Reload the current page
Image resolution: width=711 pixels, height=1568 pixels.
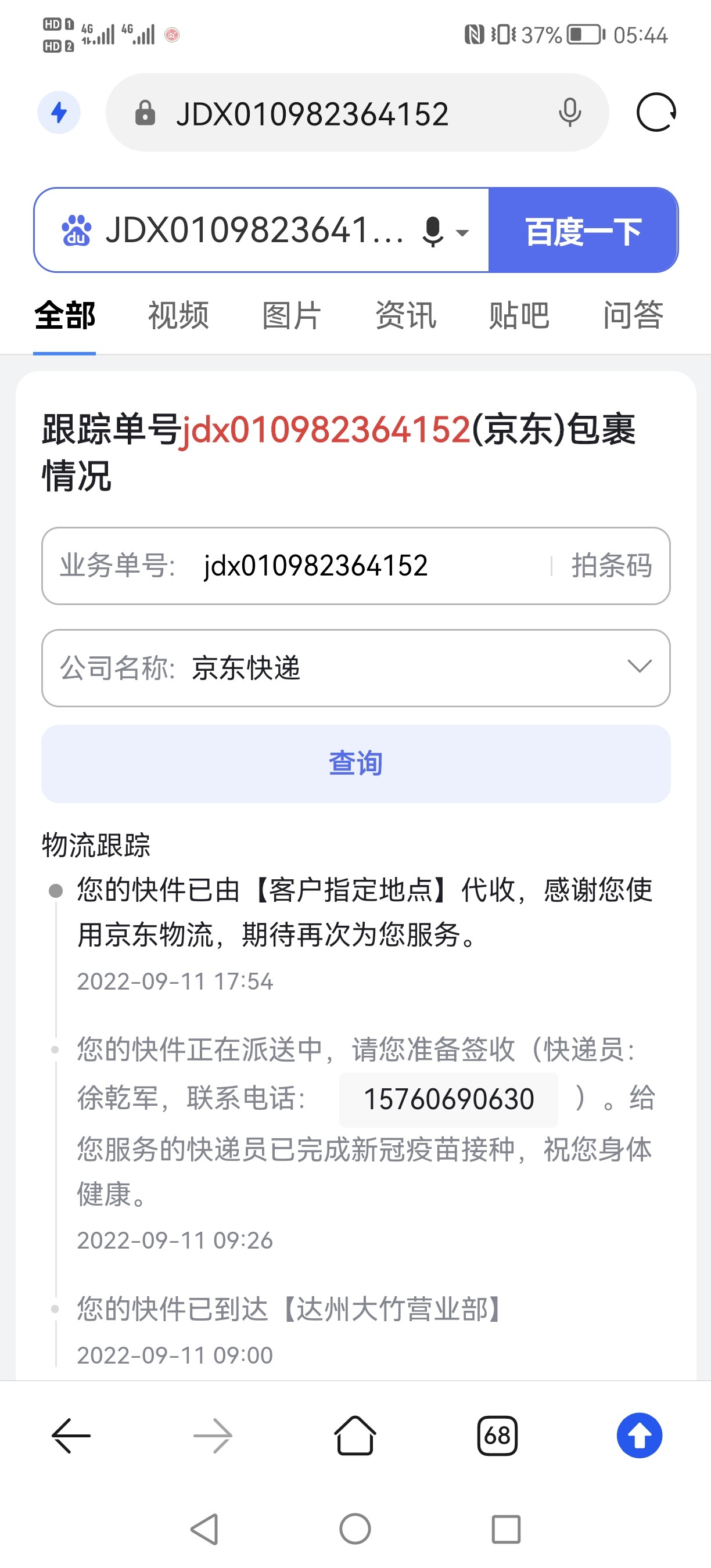tap(656, 113)
